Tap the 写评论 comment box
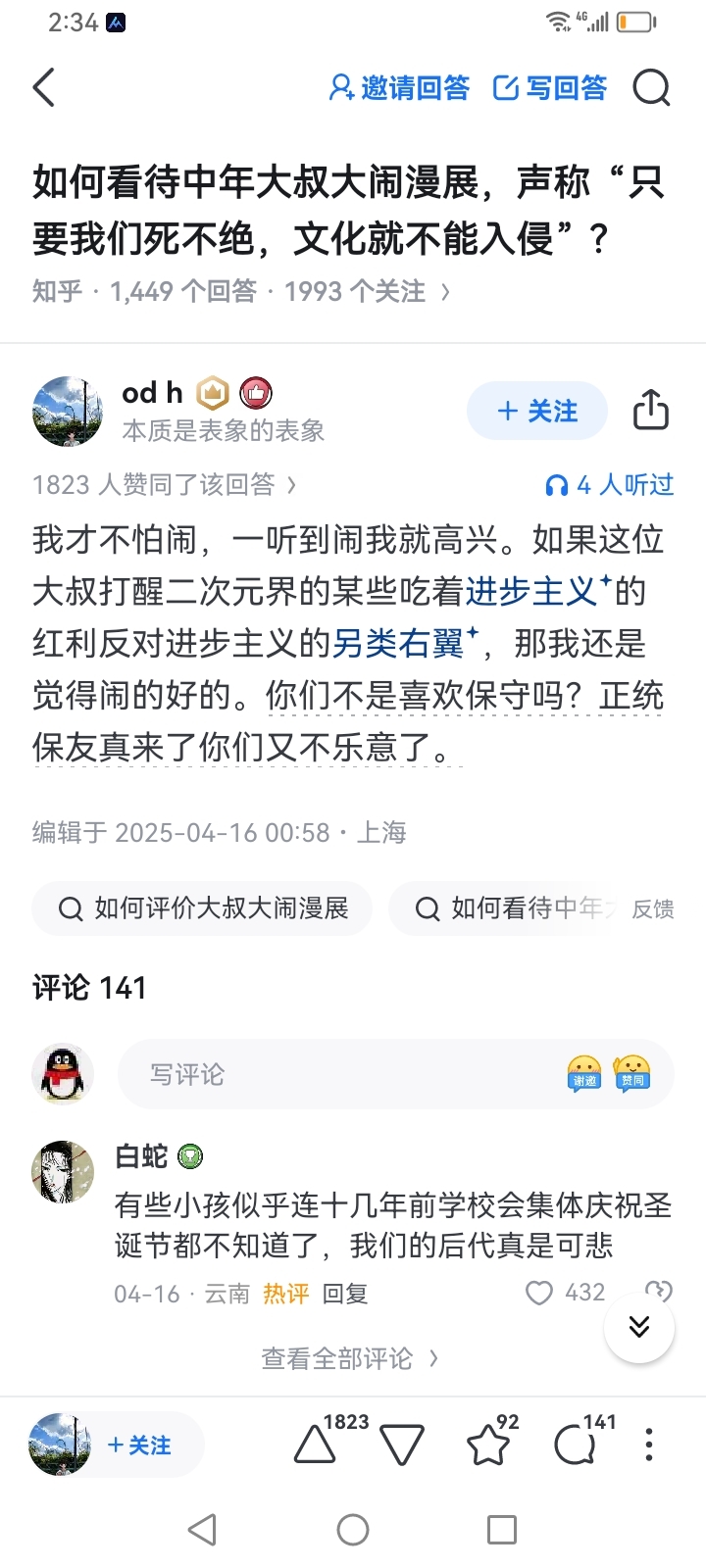This screenshot has height=1568, width=706. (343, 1075)
